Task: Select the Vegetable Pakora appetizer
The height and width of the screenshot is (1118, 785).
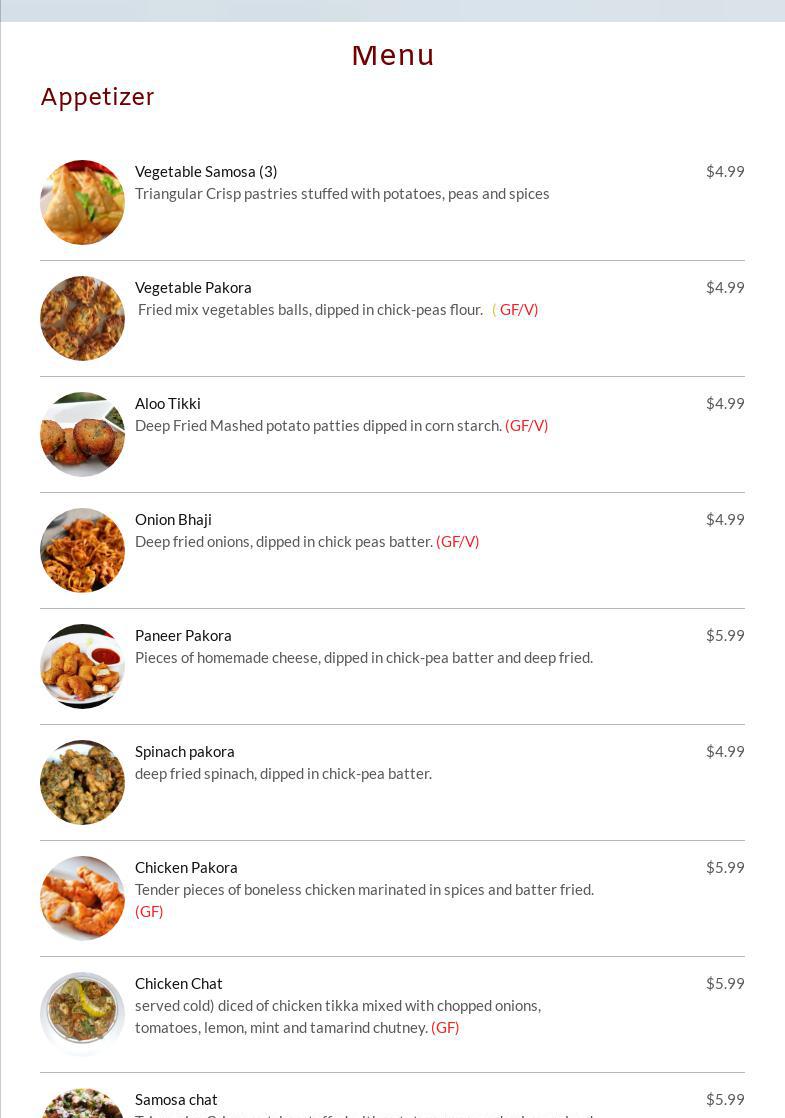Action: [x=193, y=288]
